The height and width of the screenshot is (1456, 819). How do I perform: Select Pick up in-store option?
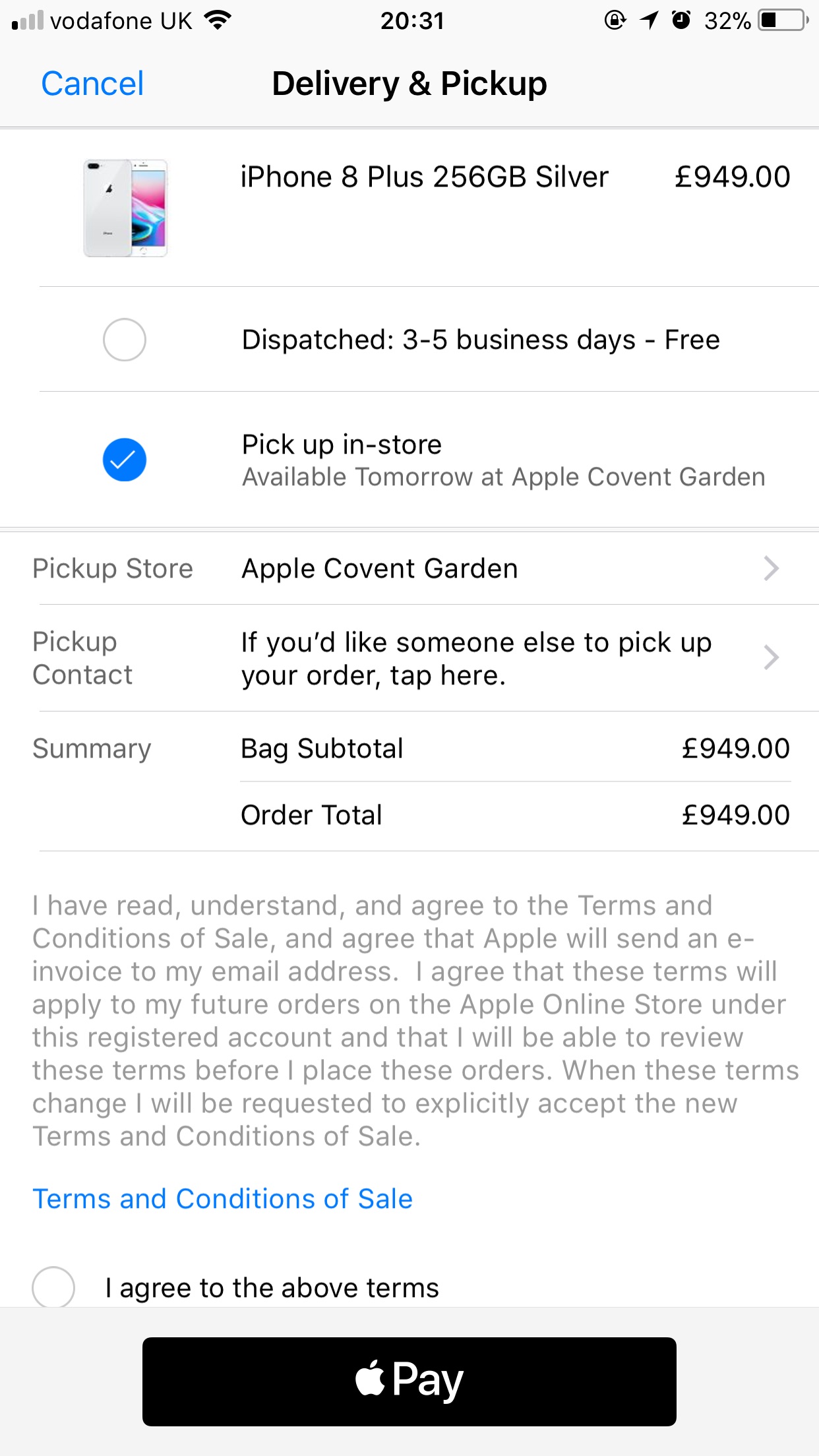tap(125, 460)
